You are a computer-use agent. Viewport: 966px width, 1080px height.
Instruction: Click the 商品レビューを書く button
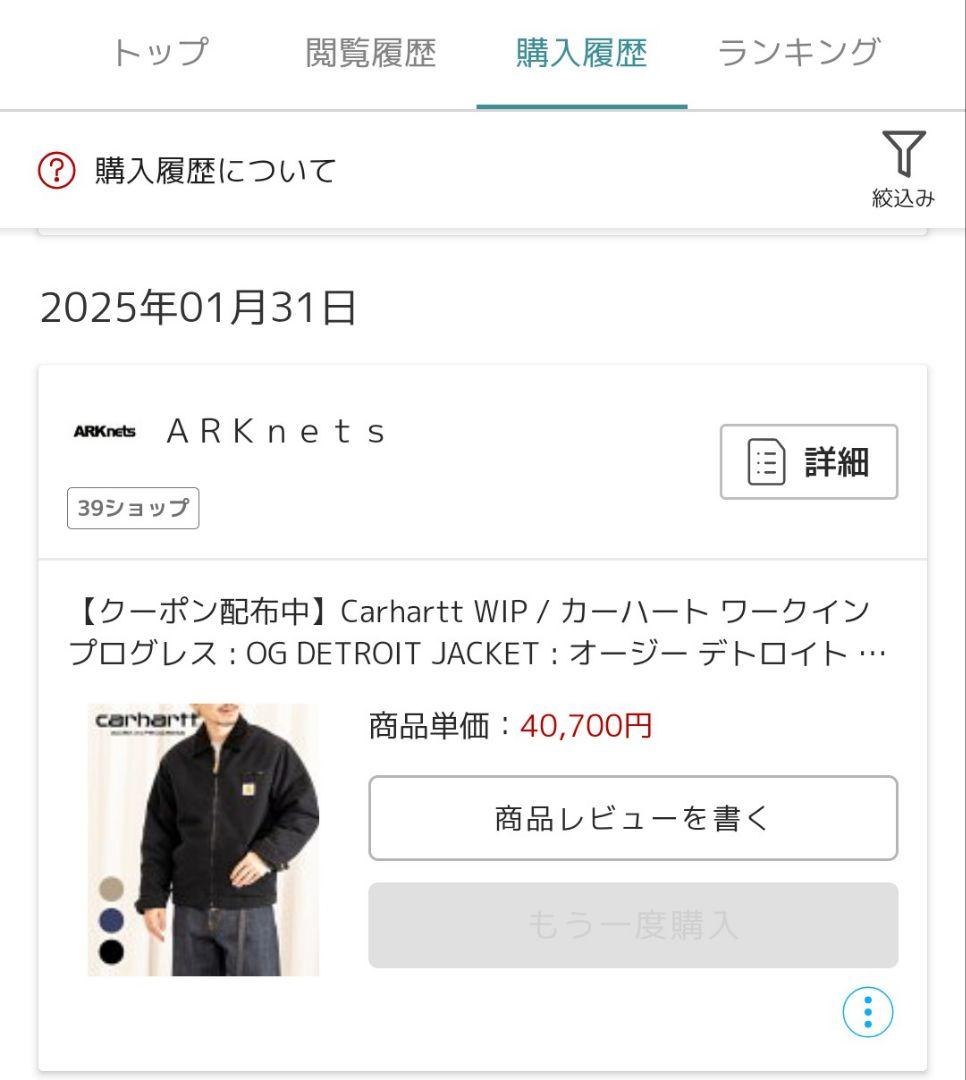pos(633,817)
